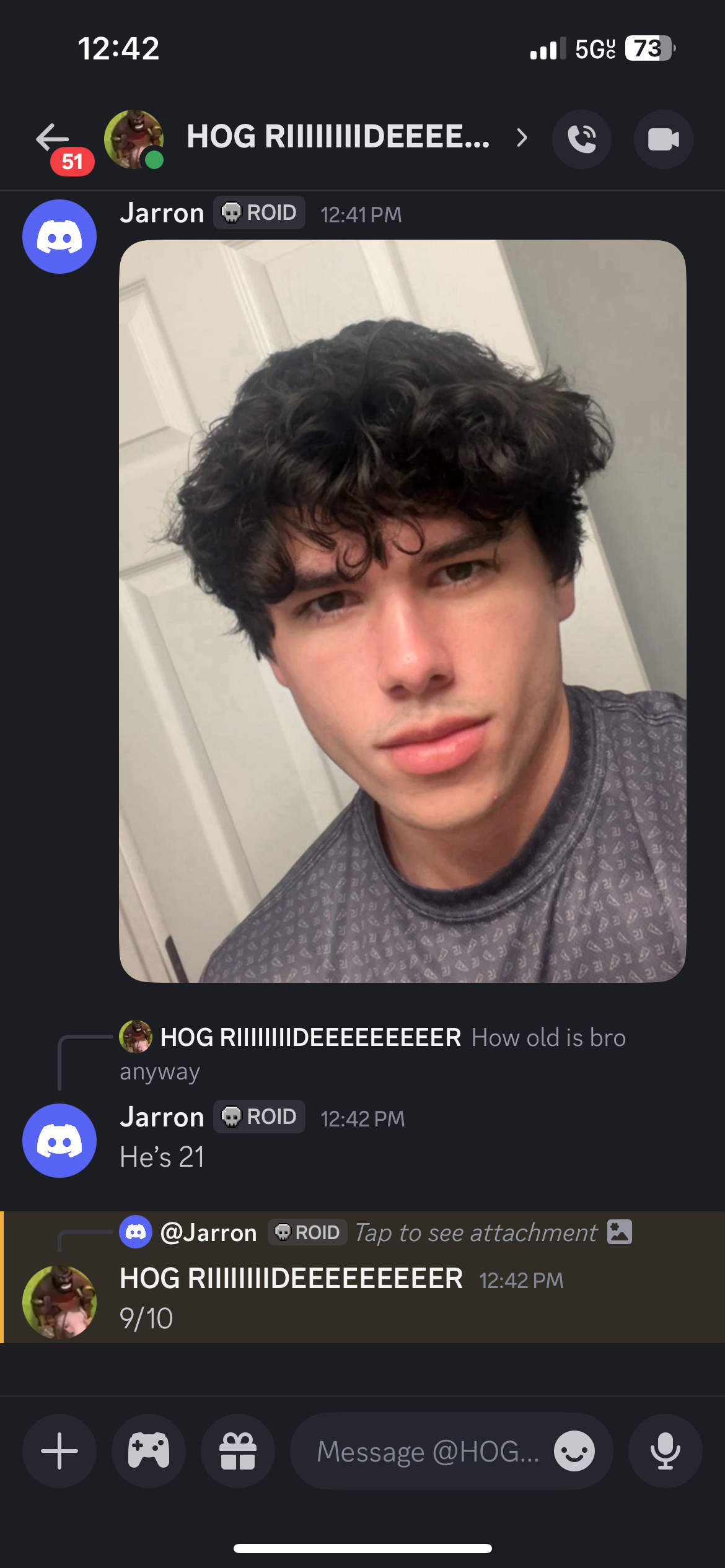Tap to see attachment reply preview
The height and width of the screenshot is (1568, 725).
coord(475,1233)
